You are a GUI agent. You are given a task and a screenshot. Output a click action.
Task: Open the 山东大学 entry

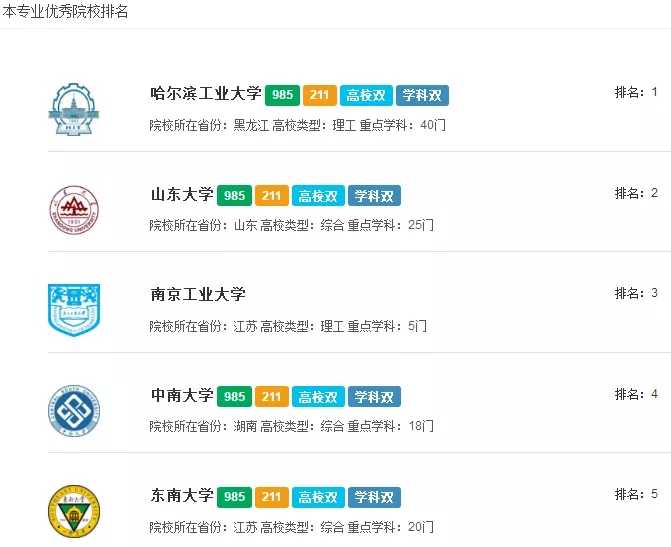181,195
